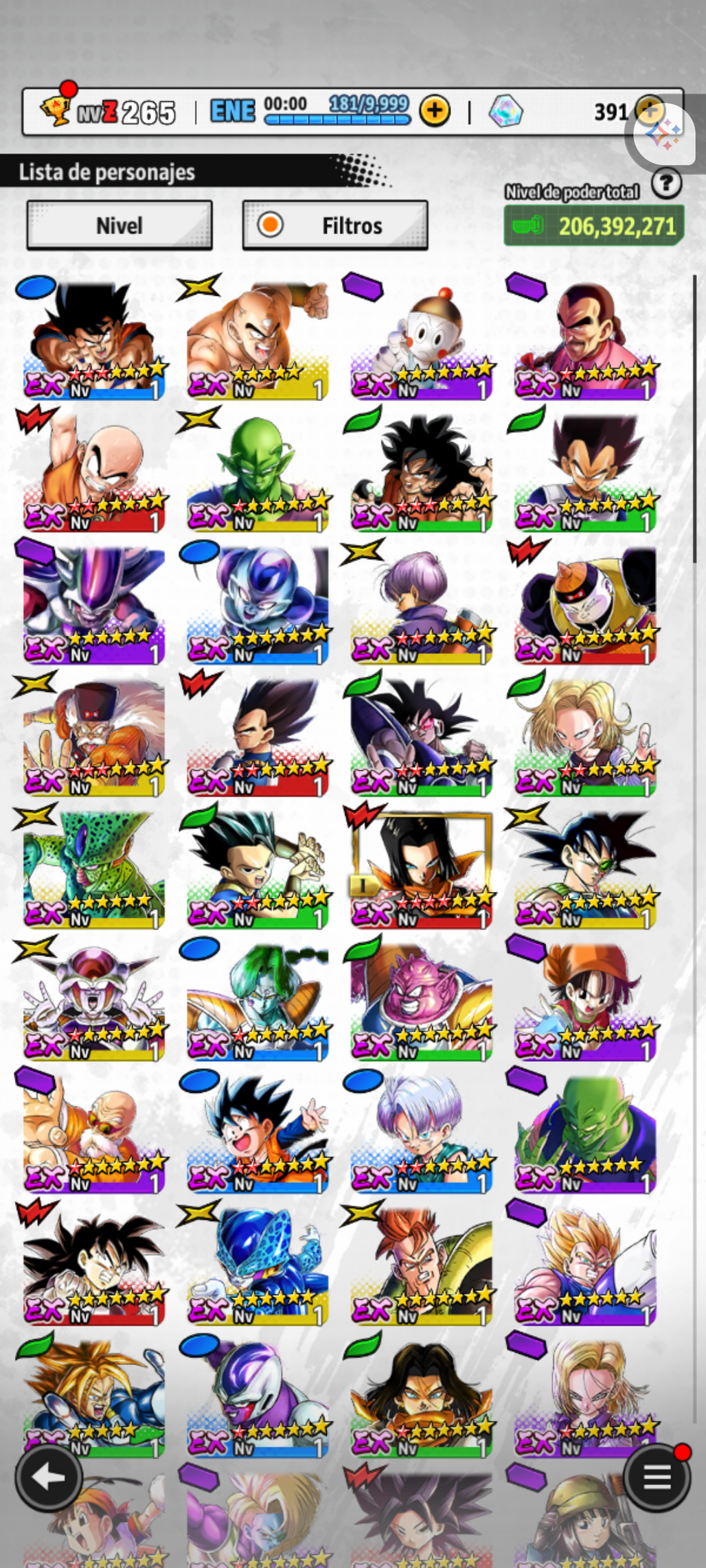Open the hamburger menu button

(x=656, y=1477)
